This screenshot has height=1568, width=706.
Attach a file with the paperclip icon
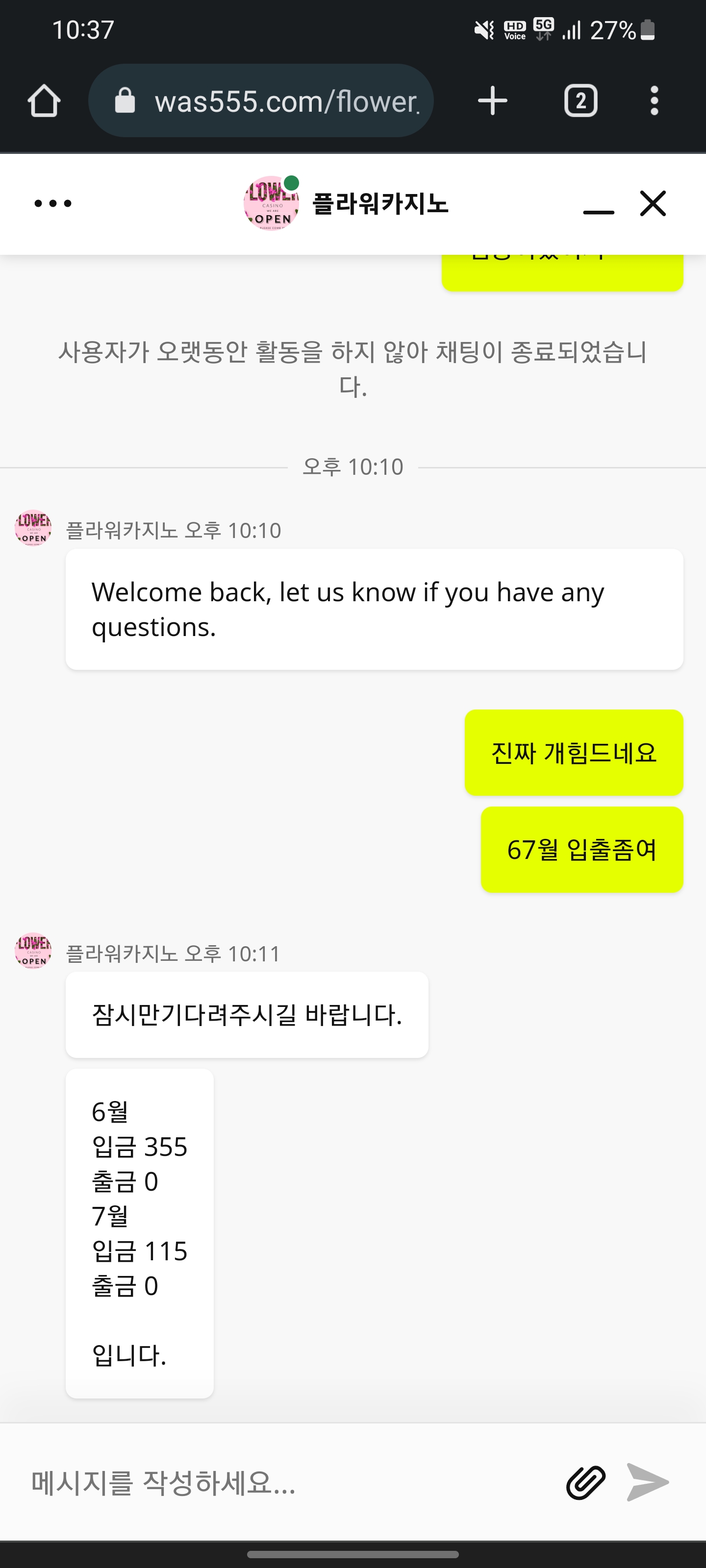click(586, 1482)
